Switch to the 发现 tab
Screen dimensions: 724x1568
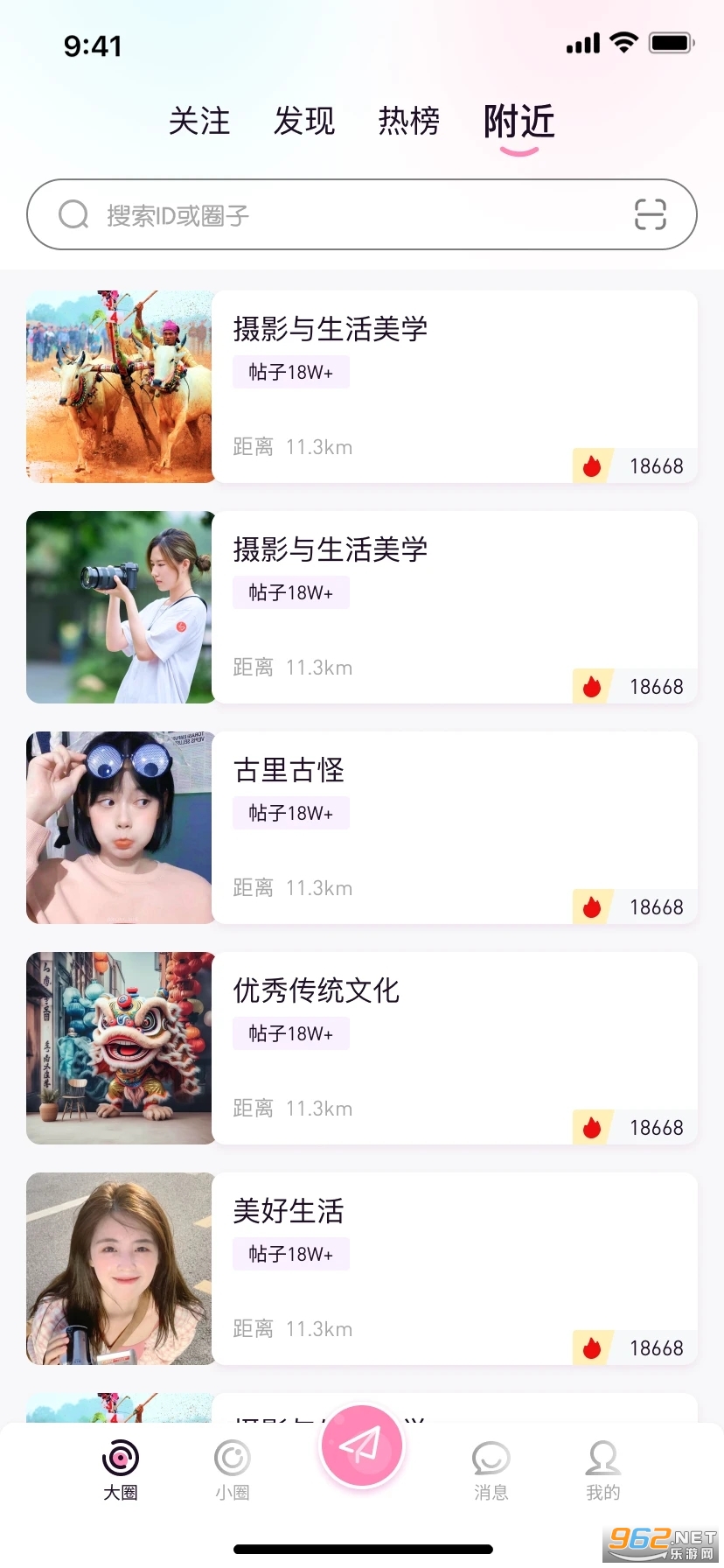click(304, 121)
